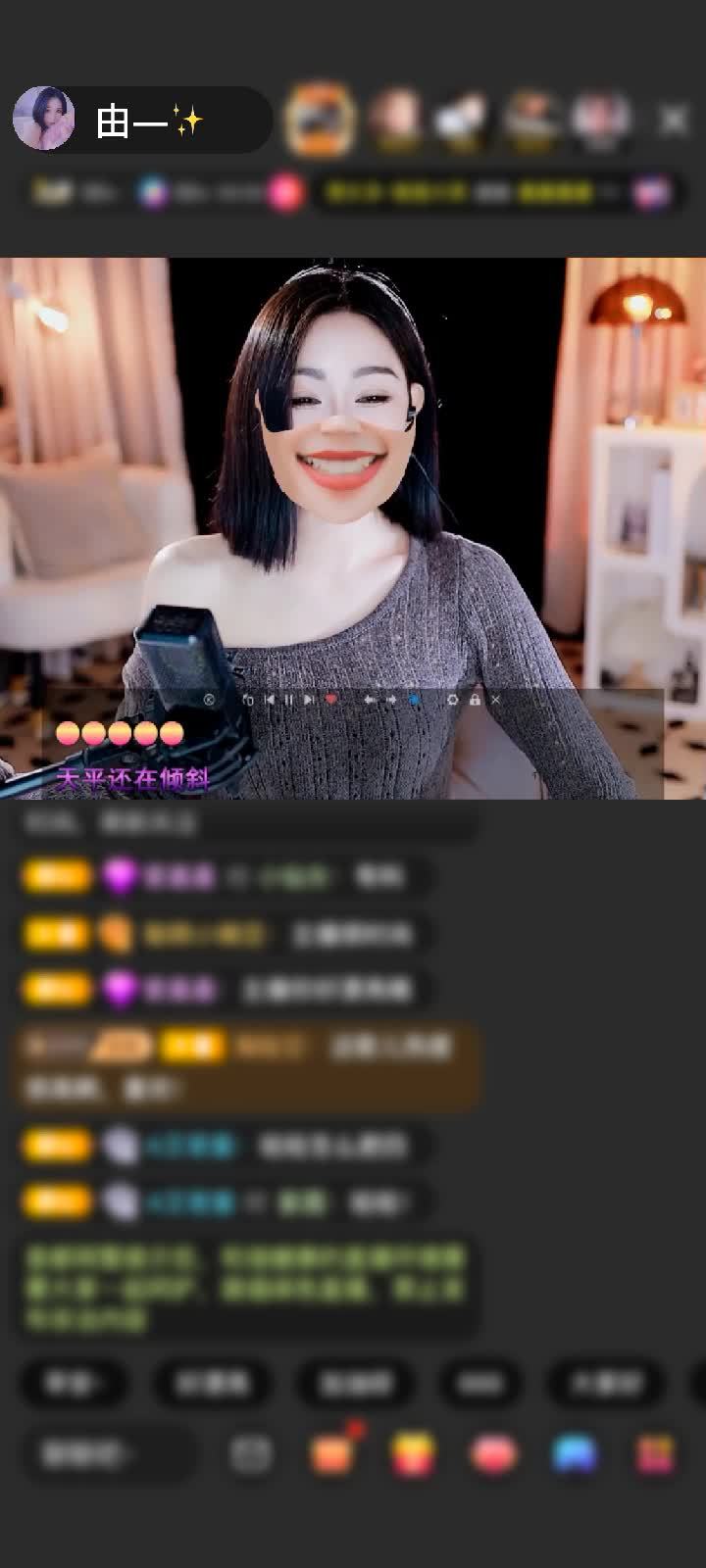This screenshot has width=706, height=1568.
Task: Open the blue gamepad icon
Action: 575,1454
